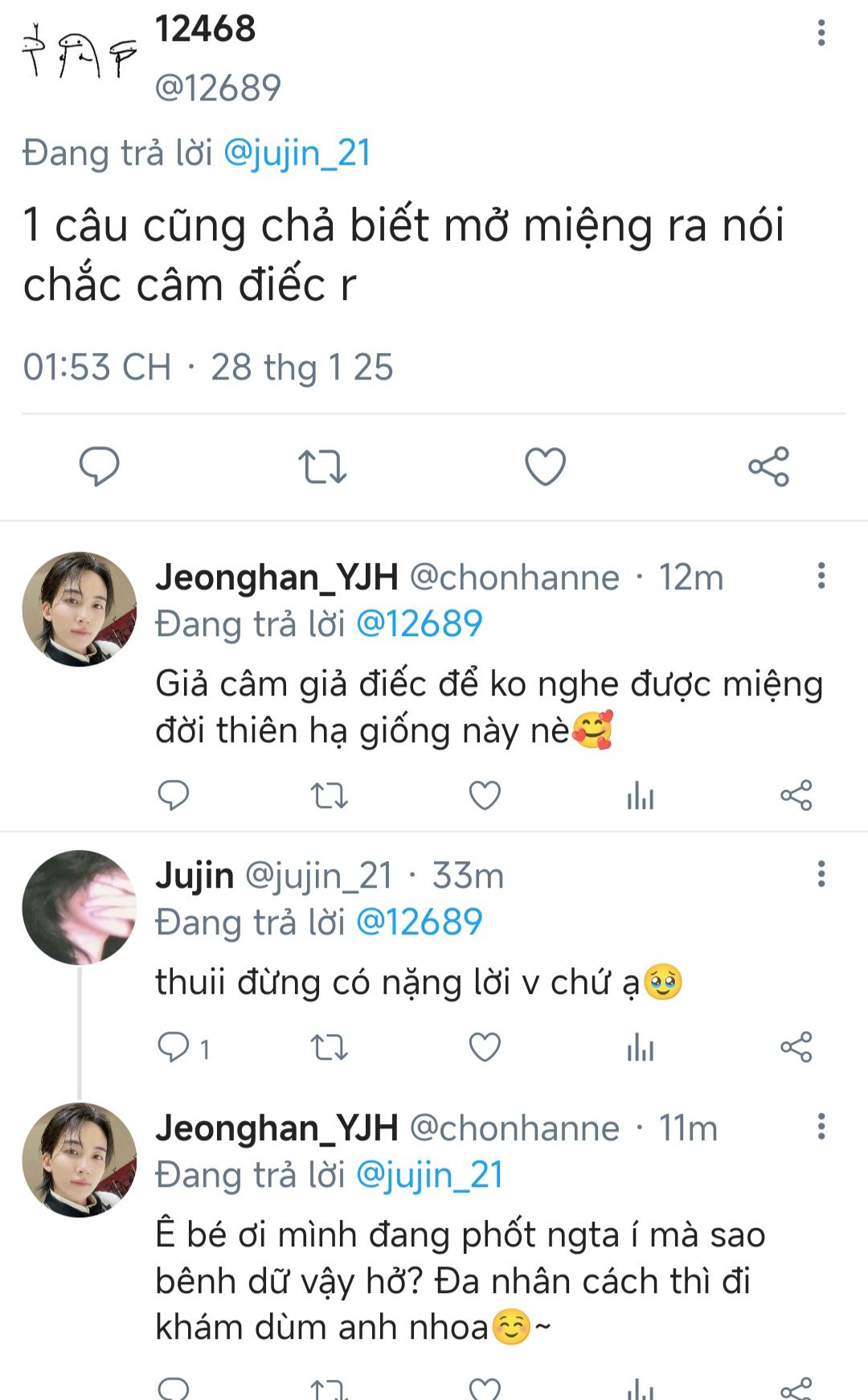This screenshot has width=868, height=1400.
Task: Like Jujin's 33m tweet
Action: 485,1048
